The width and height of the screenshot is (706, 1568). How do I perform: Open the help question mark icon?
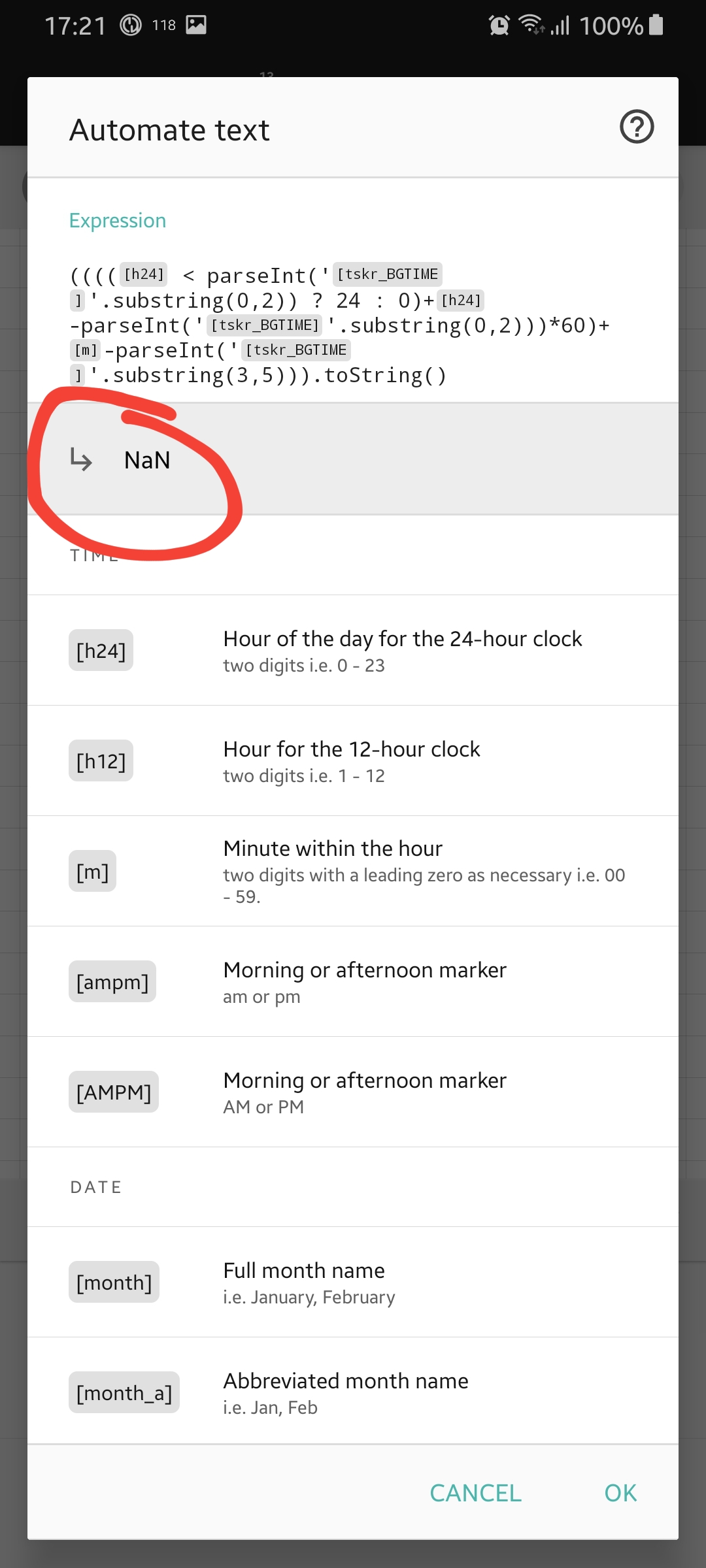(x=637, y=127)
